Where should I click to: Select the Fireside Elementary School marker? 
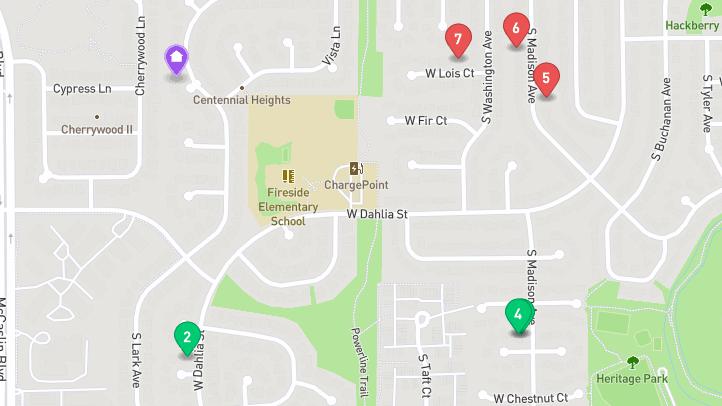click(x=288, y=176)
